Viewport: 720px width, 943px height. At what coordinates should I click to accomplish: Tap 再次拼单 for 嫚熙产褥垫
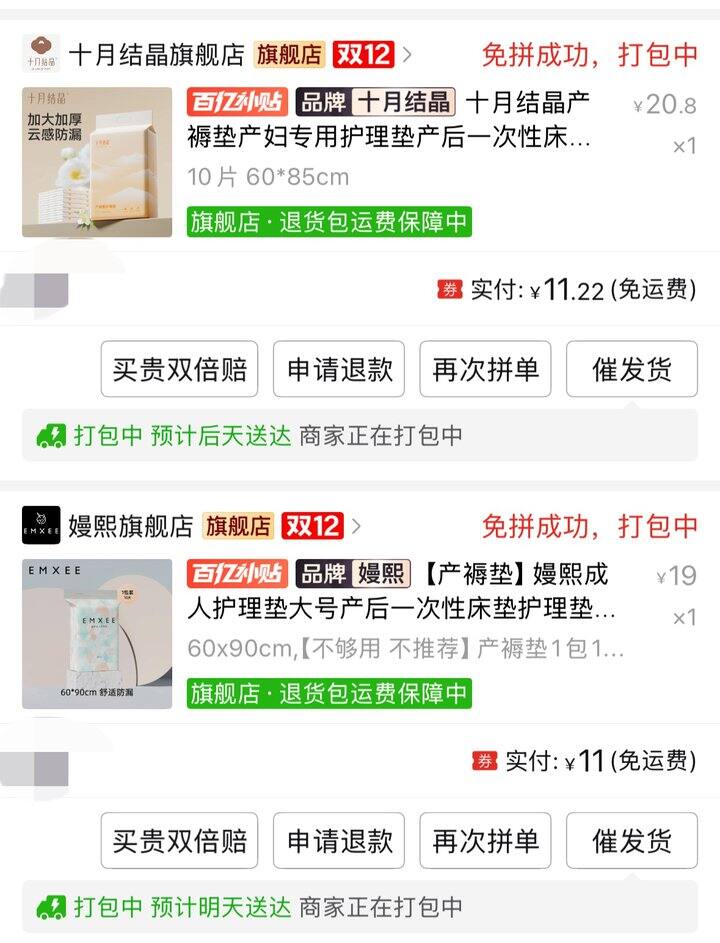coord(485,841)
